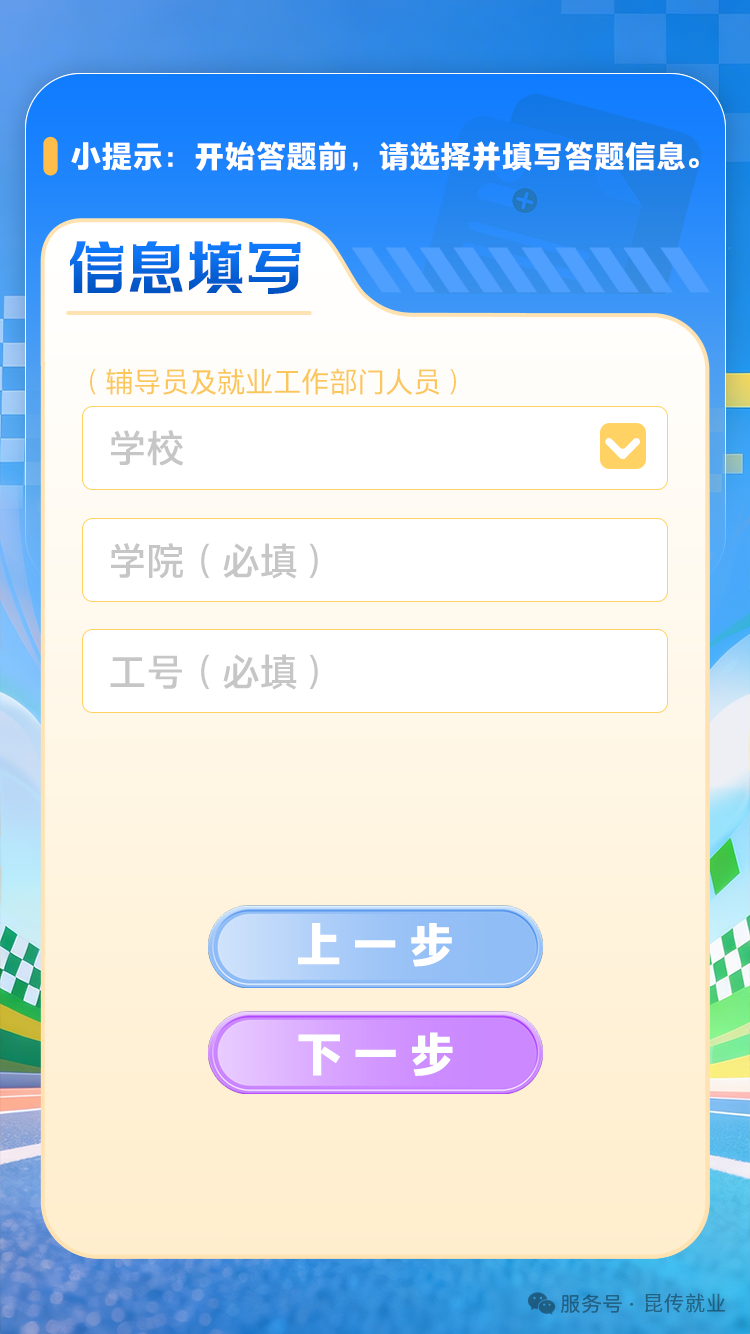
Task: Continue with the 下一步 button
Action: coord(375,1053)
